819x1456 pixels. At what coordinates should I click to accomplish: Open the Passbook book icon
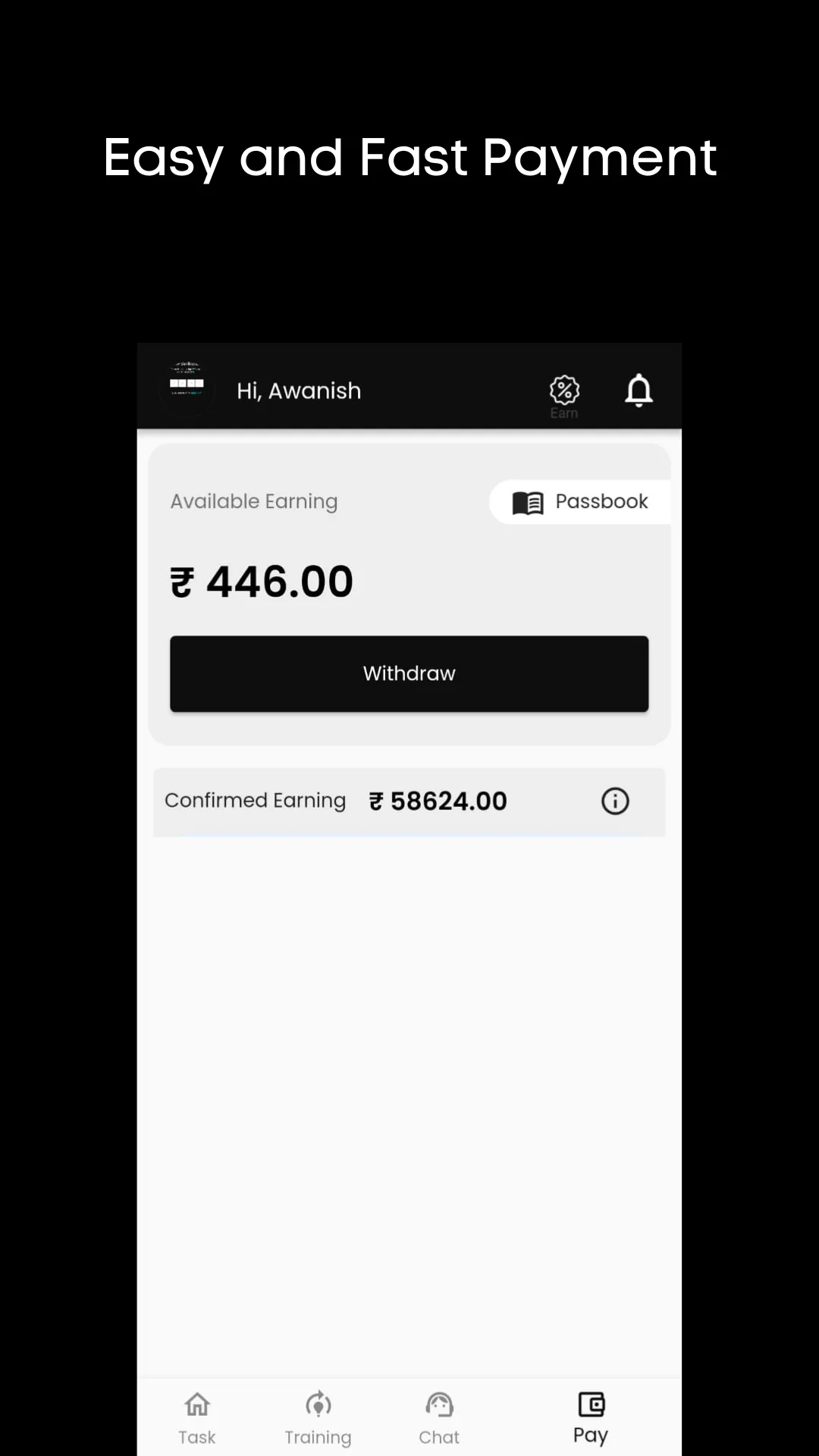click(x=529, y=501)
